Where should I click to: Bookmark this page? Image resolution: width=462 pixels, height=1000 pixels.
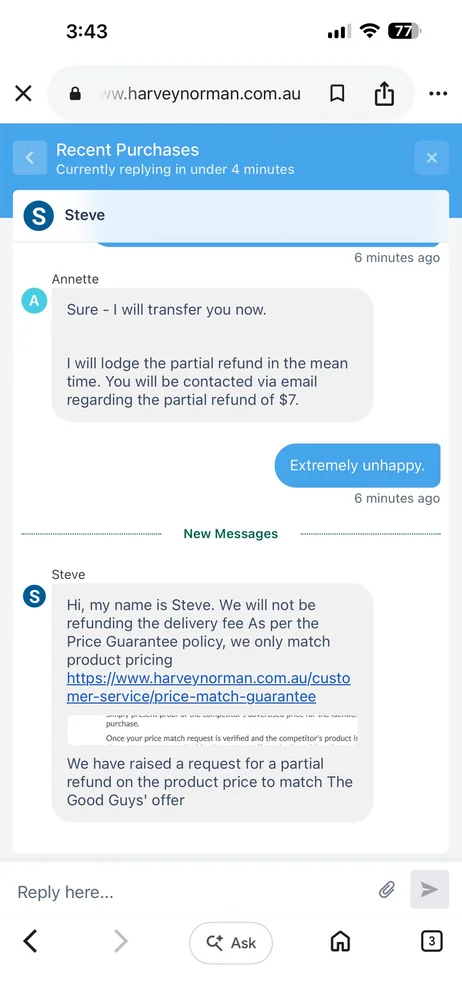(337, 94)
